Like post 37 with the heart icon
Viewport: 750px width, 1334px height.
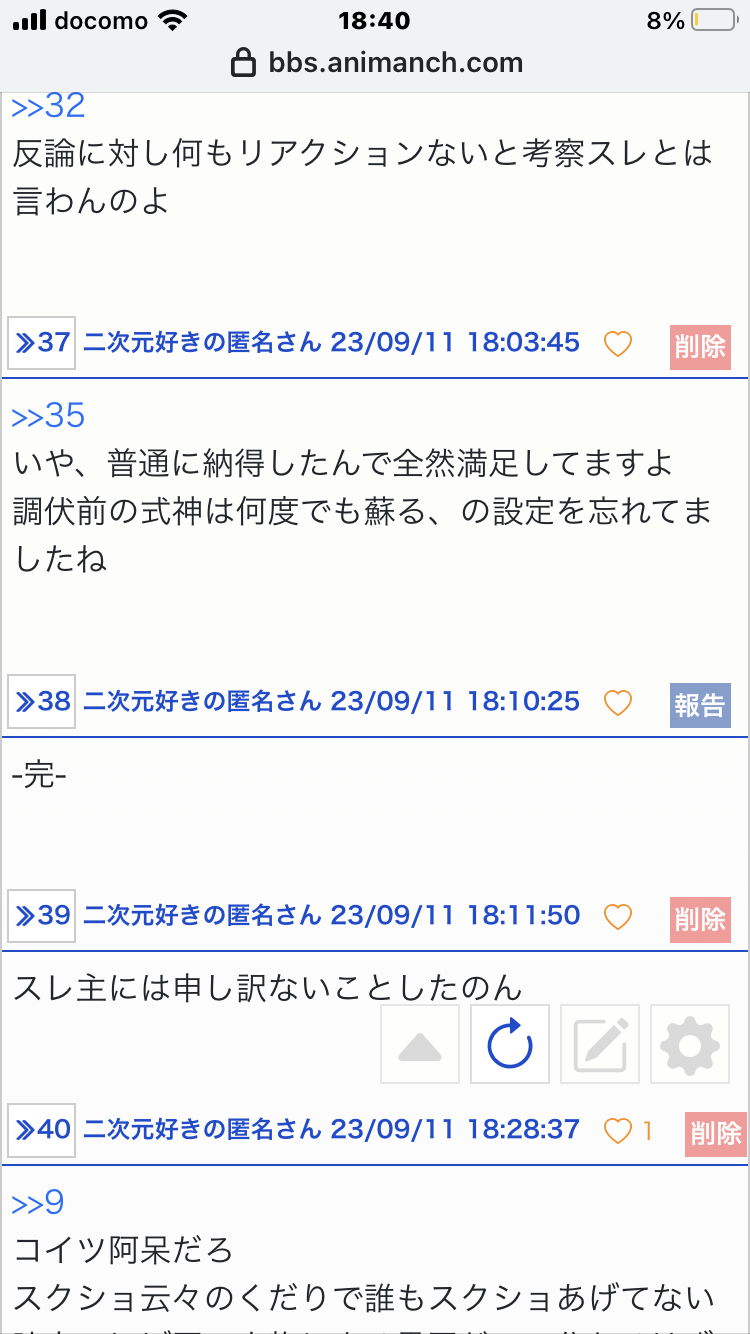click(618, 344)
